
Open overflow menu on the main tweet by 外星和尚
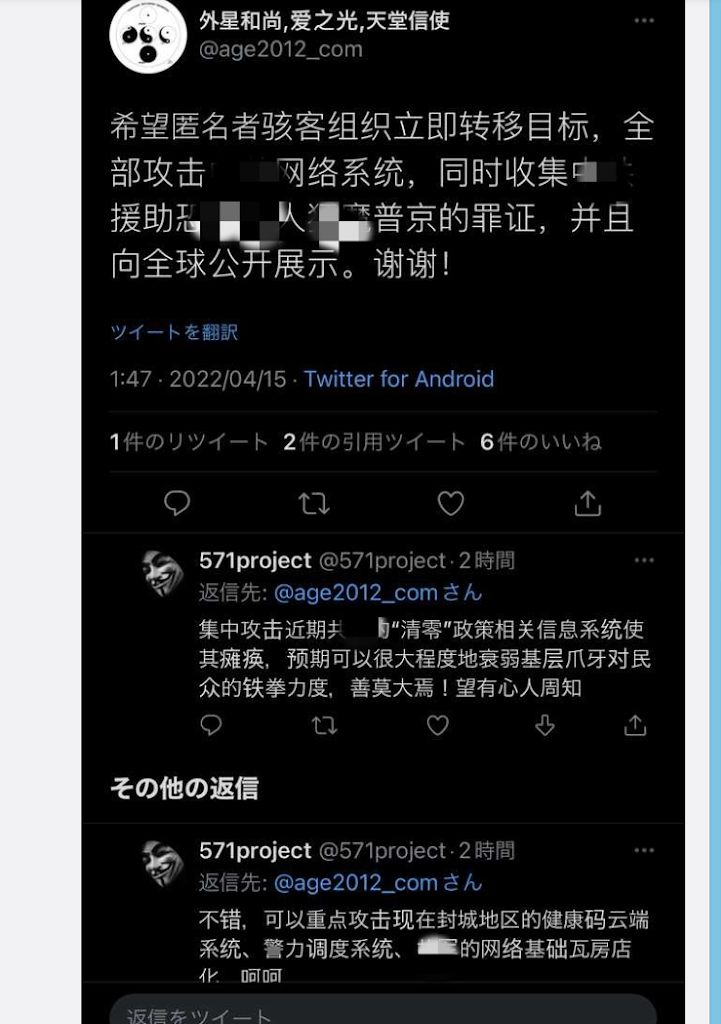pos(644,21)
